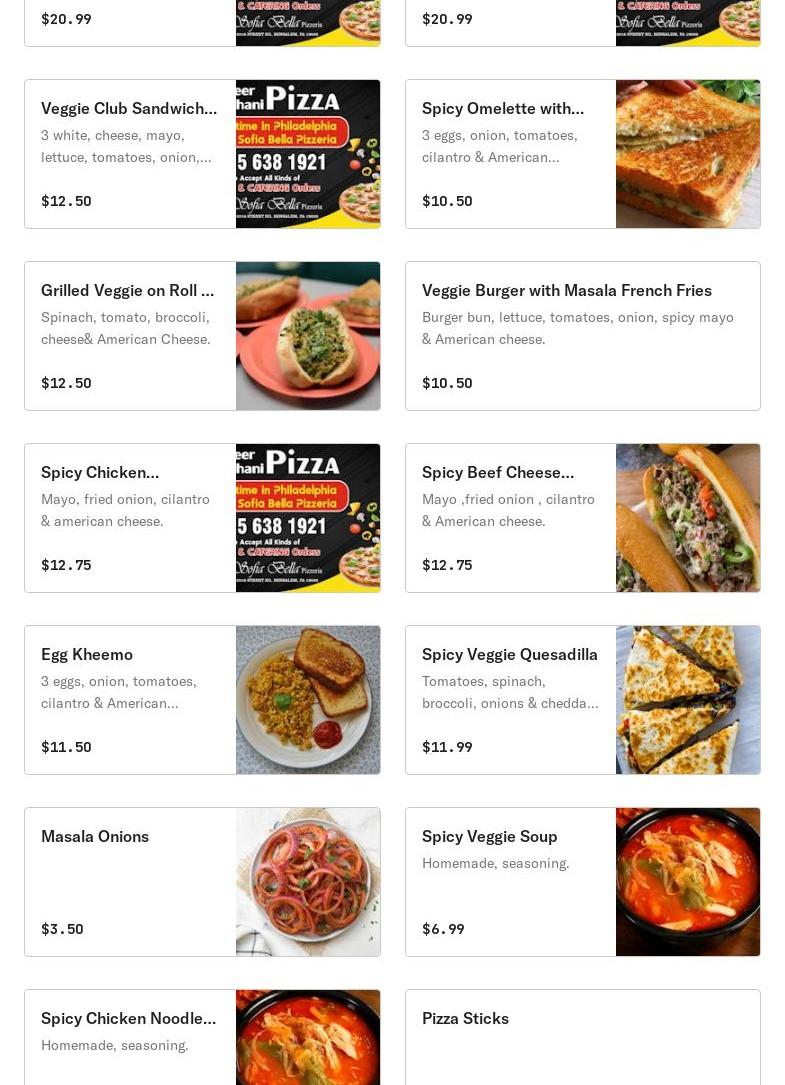Viewport: 785px width, 1085px height.
Task: Open Veggie Burger with Masala French Fries
Action: coord(582,336)
